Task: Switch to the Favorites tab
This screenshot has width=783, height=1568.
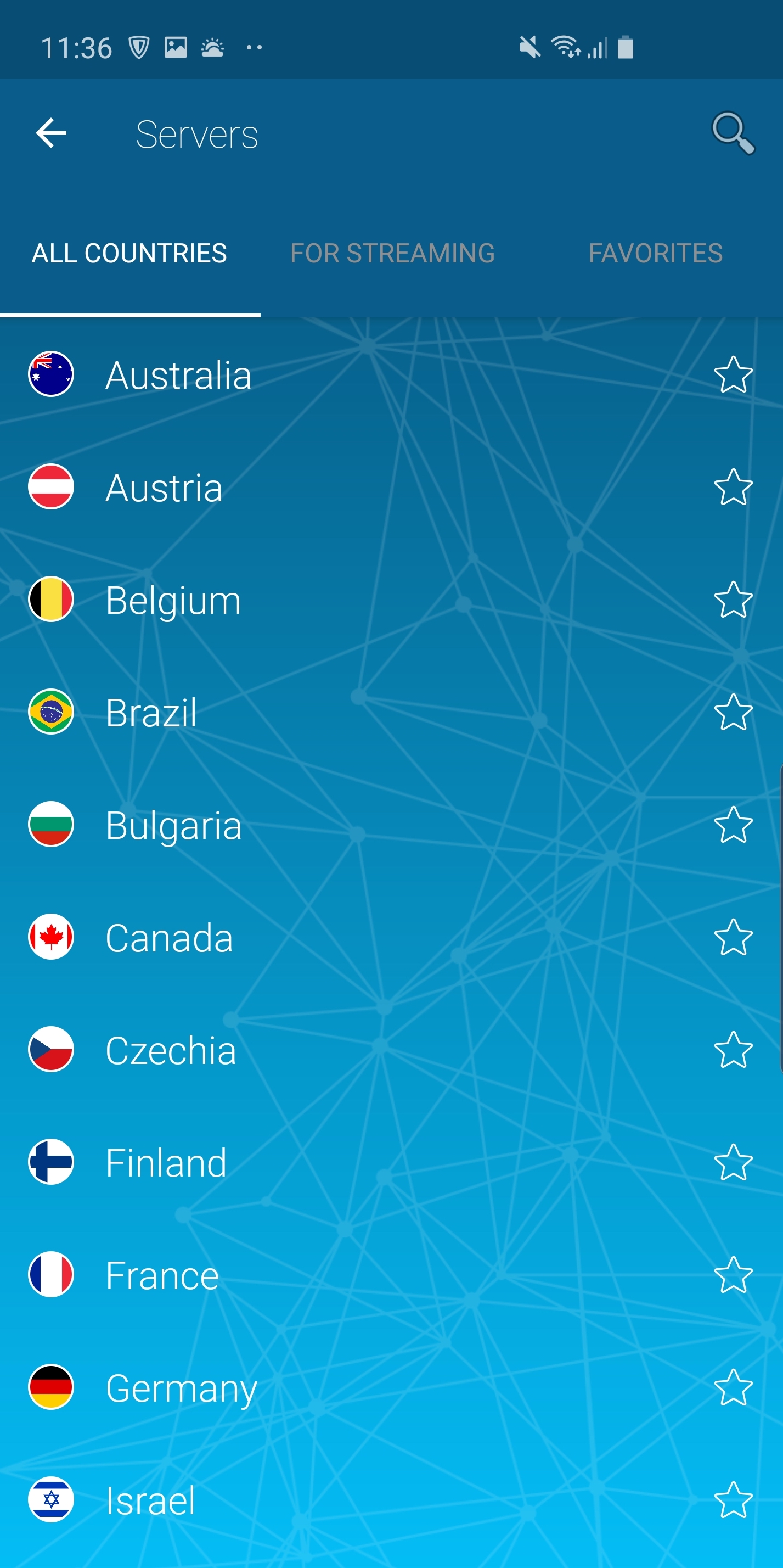Action: (655, 253)
